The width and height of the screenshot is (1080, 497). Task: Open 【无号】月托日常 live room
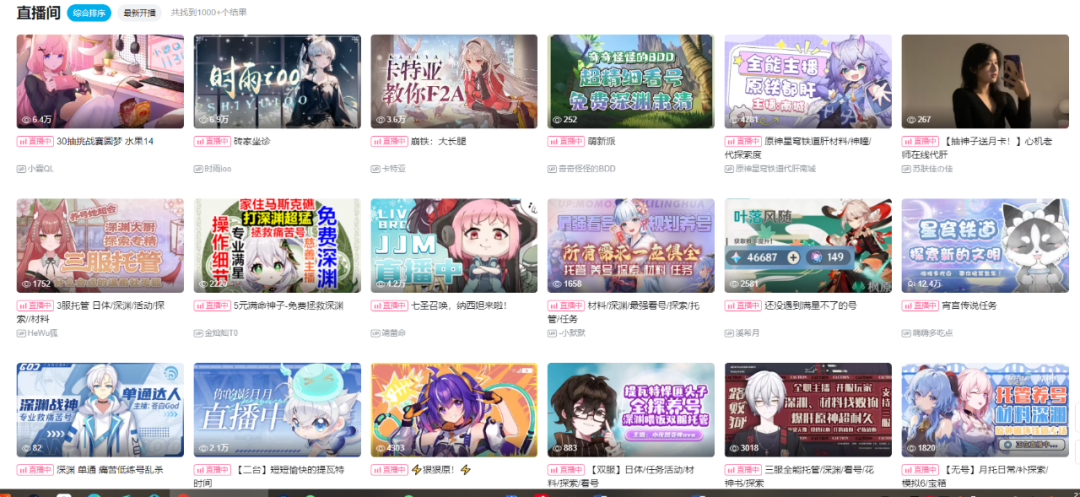click(985, 410)
